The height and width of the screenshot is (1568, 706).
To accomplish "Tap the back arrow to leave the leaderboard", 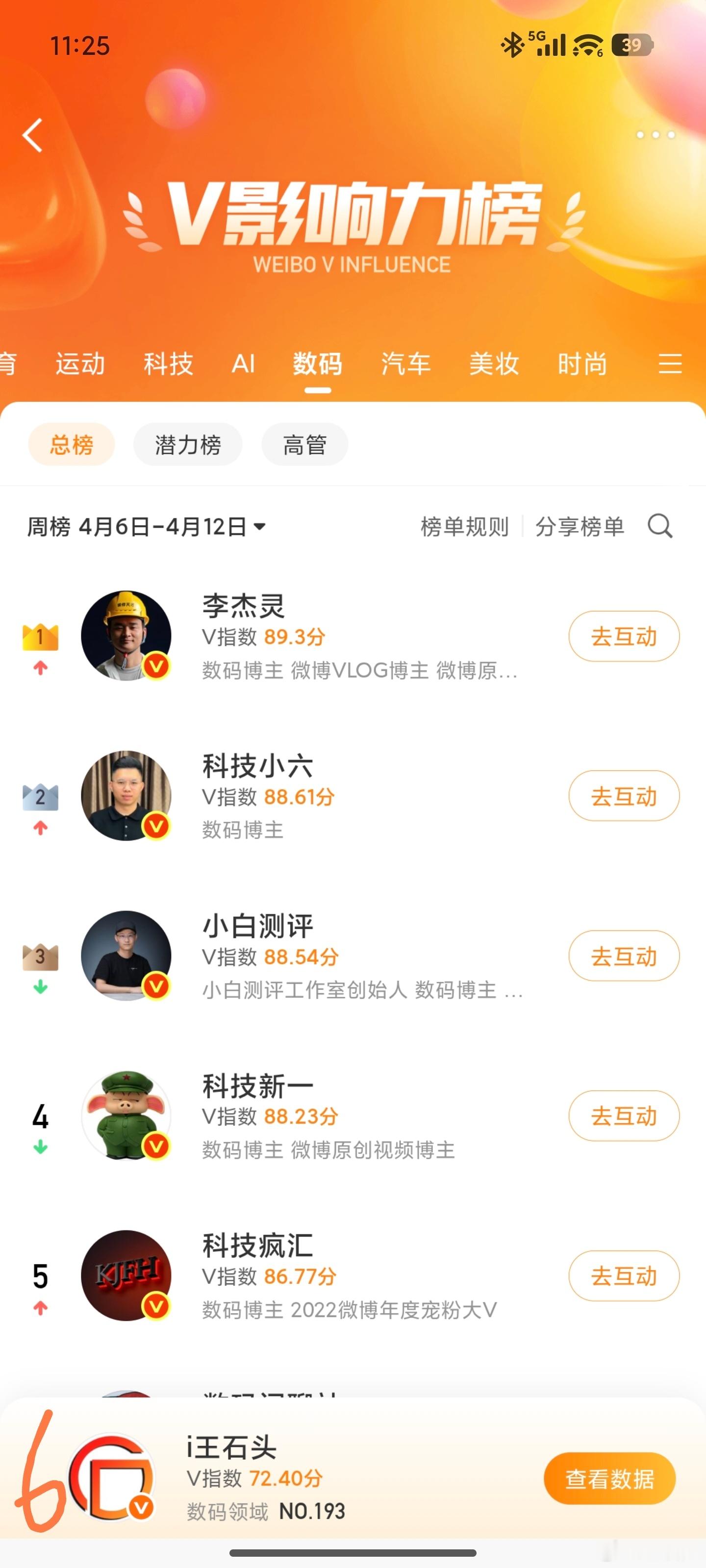I will point(33,135).
